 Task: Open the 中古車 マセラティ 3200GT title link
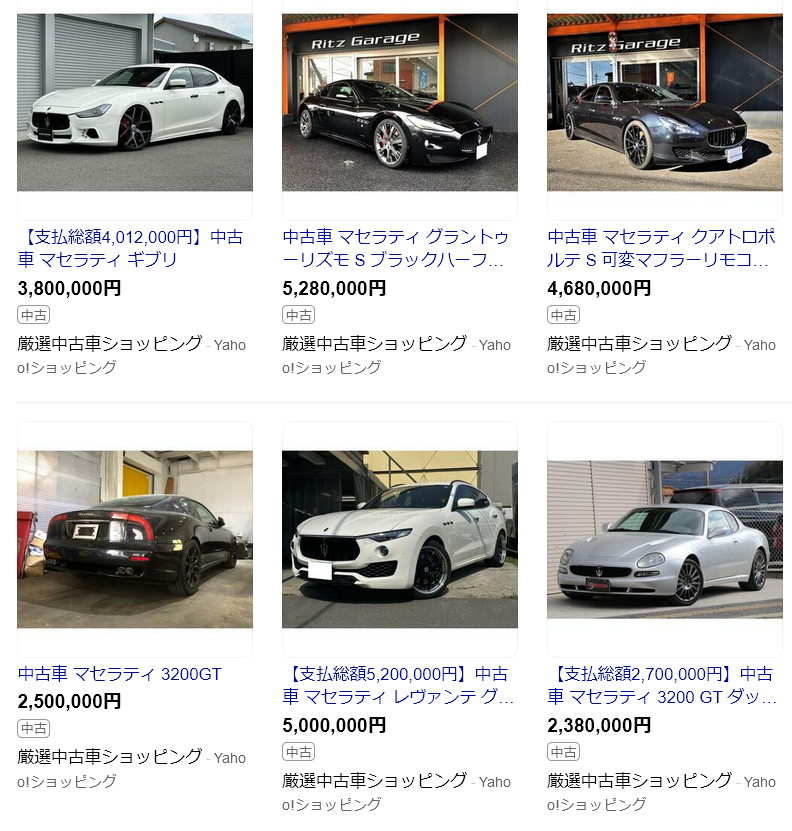pos(120,674)
